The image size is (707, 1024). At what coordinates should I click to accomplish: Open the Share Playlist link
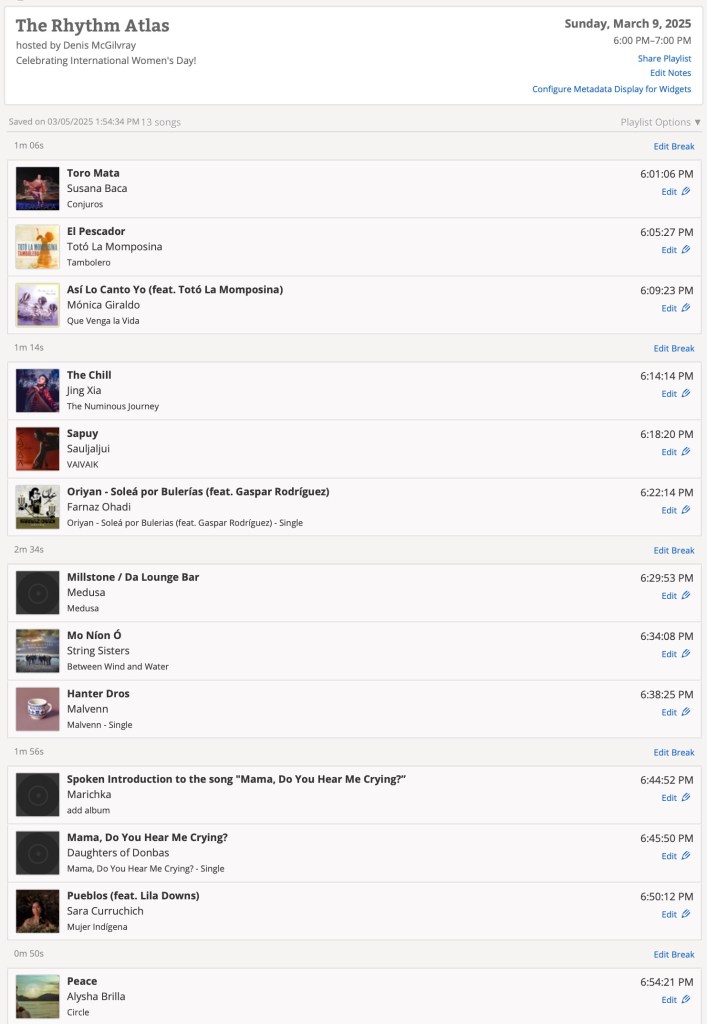point(664,59)
